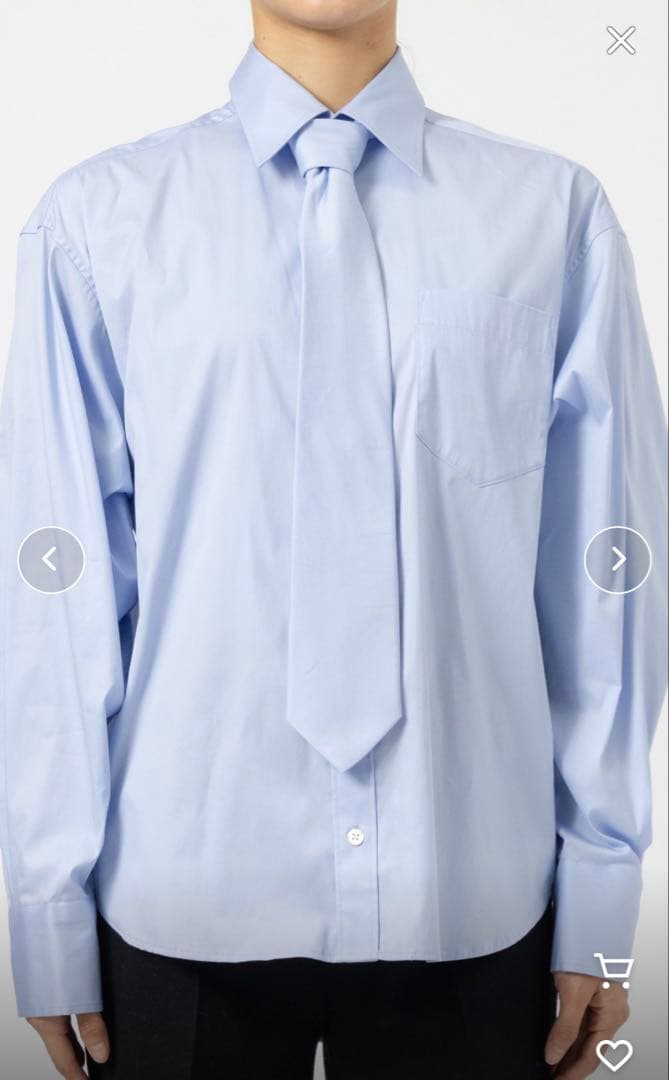Viewport: 669px width, 1080px height.
Task: Show the next product image
Action: [617, 560]
